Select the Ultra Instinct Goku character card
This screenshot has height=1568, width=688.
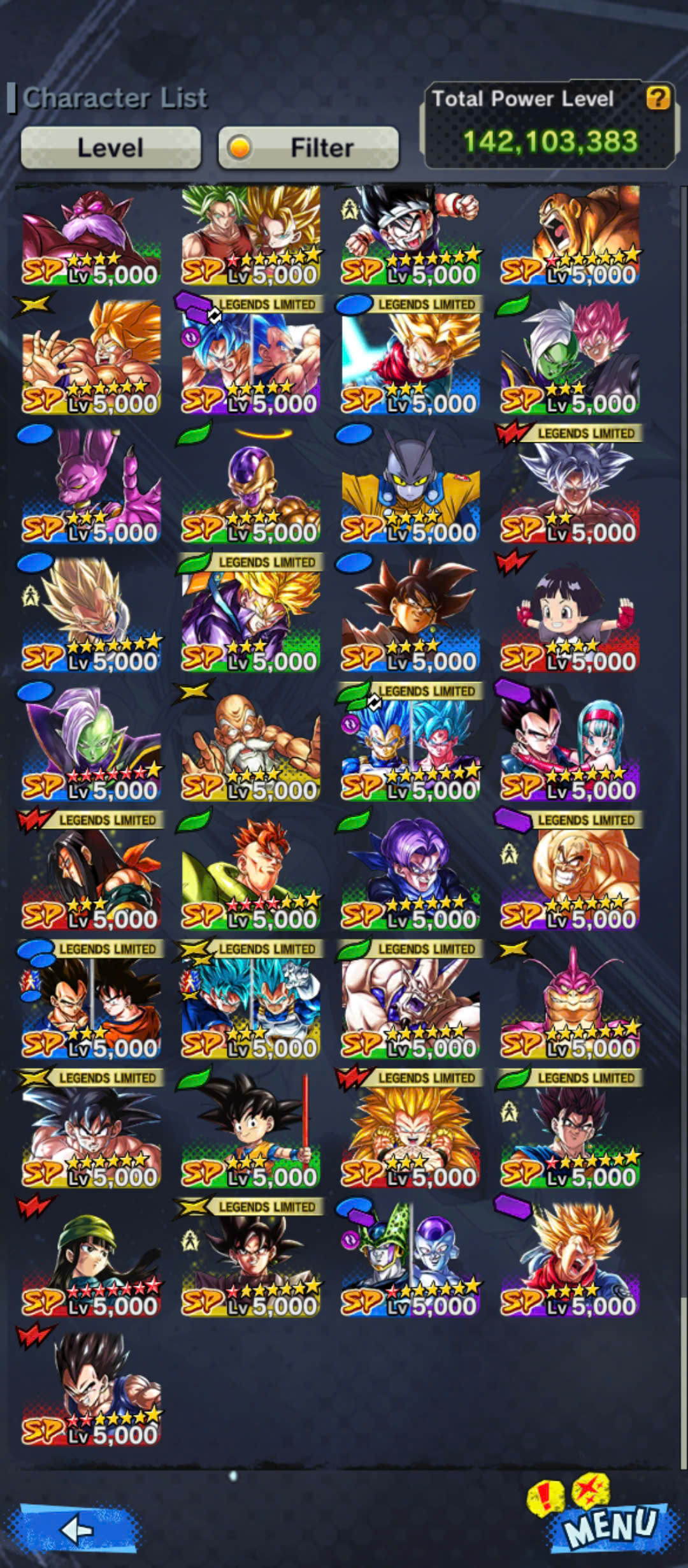click(x=570, y=483)
